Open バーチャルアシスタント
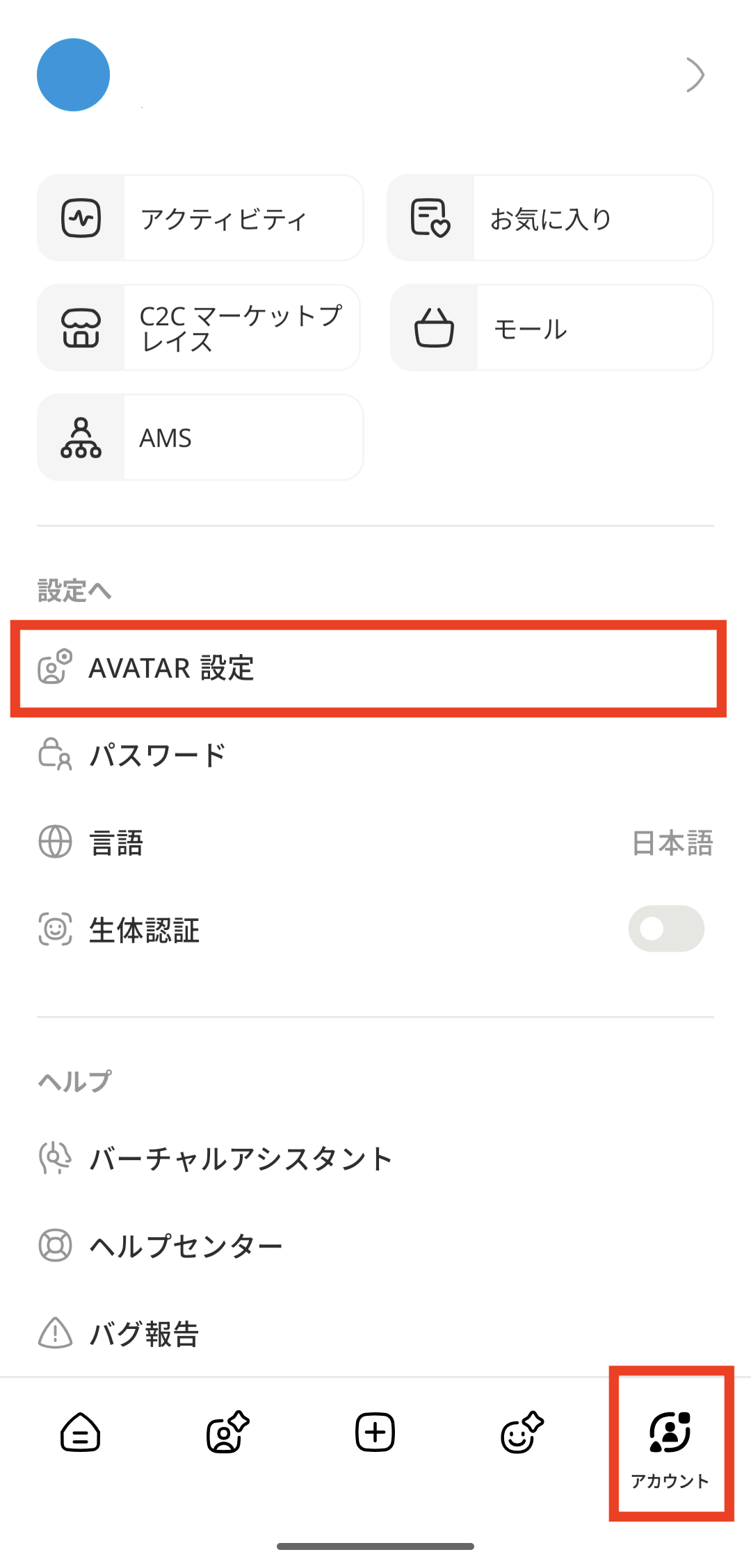 375,1159
